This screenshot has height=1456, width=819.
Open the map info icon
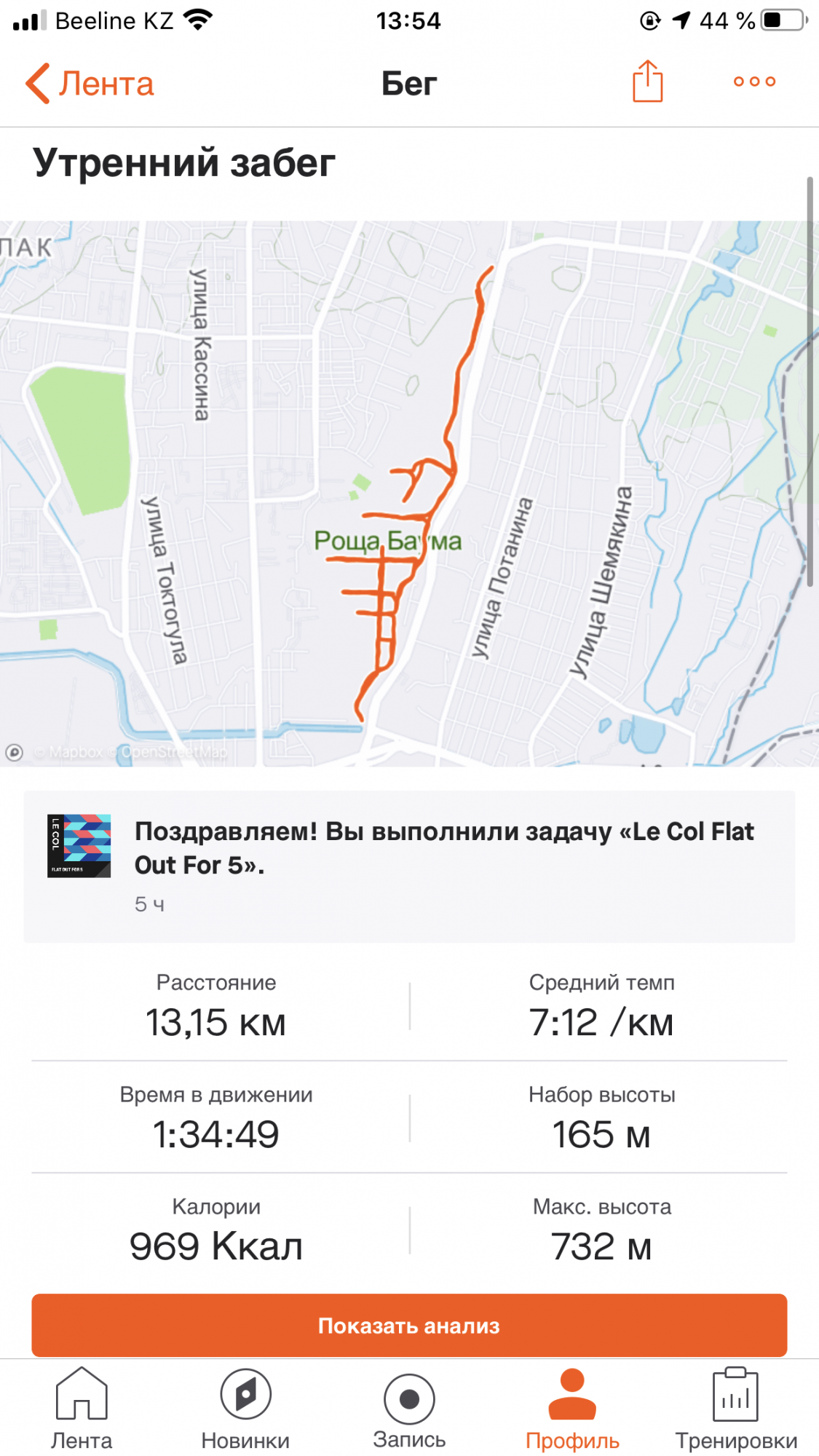point(15,752)
